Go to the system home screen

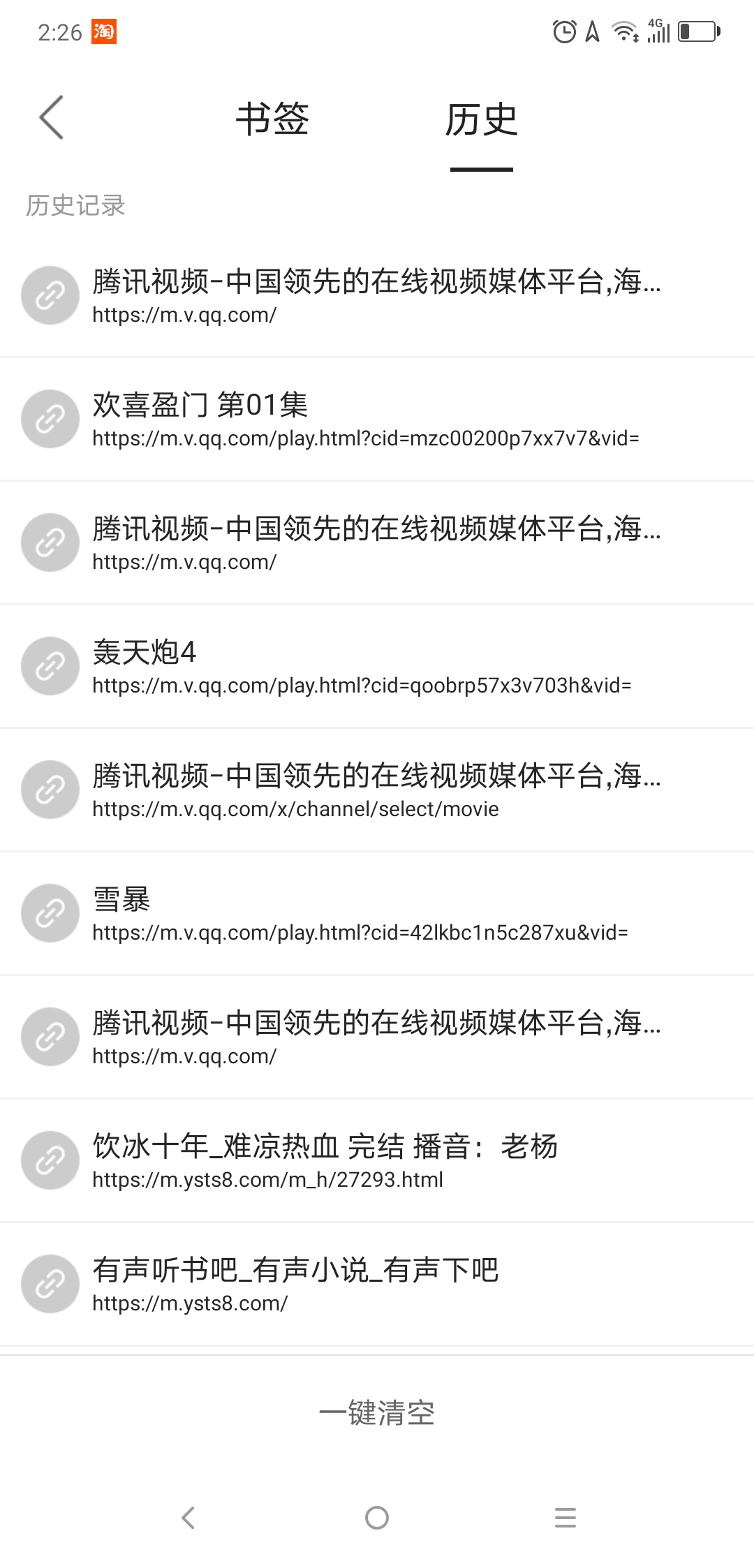[x=377, y=1518]
